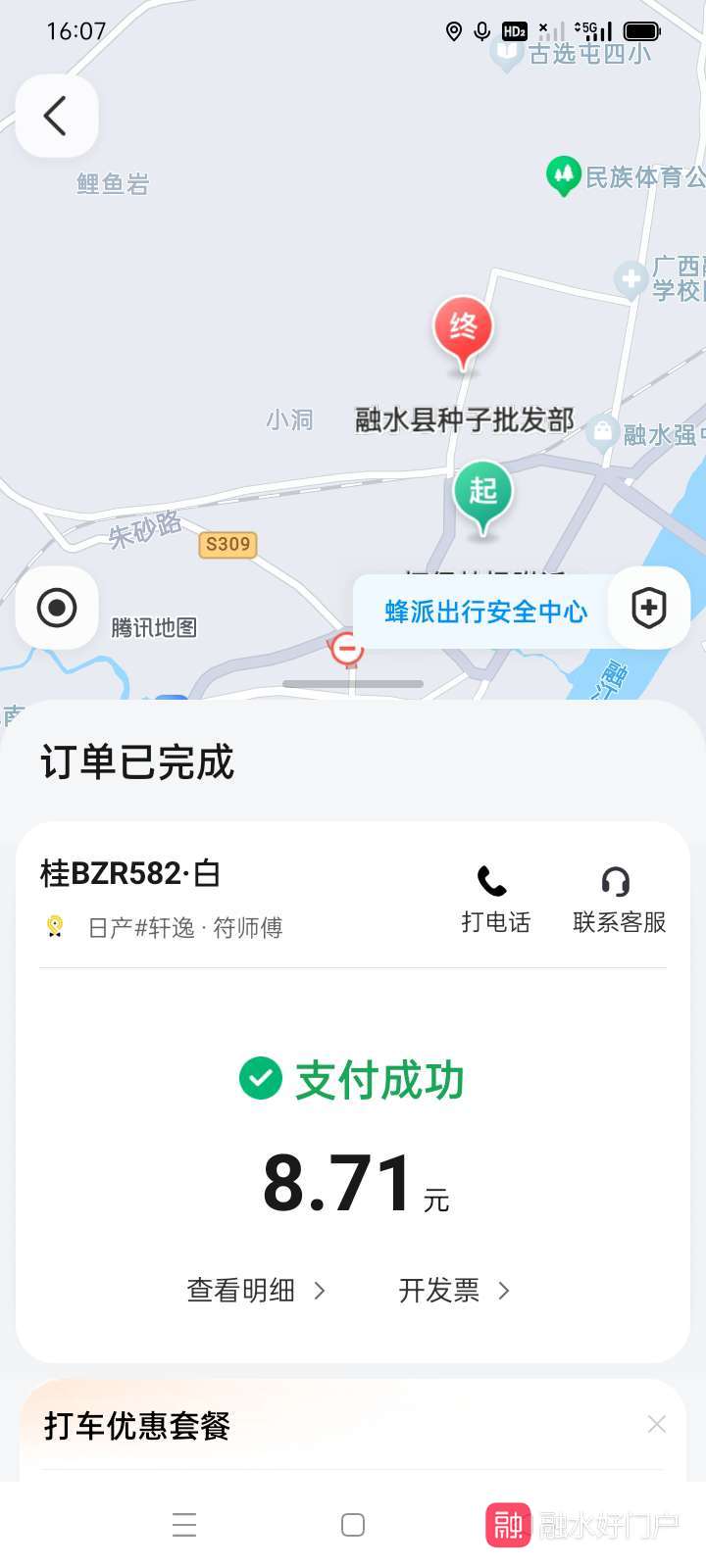Open the system recent apps menu
Image resolution: width=706 pixels, height=1568 pixels.
[x=184, y=1525]
